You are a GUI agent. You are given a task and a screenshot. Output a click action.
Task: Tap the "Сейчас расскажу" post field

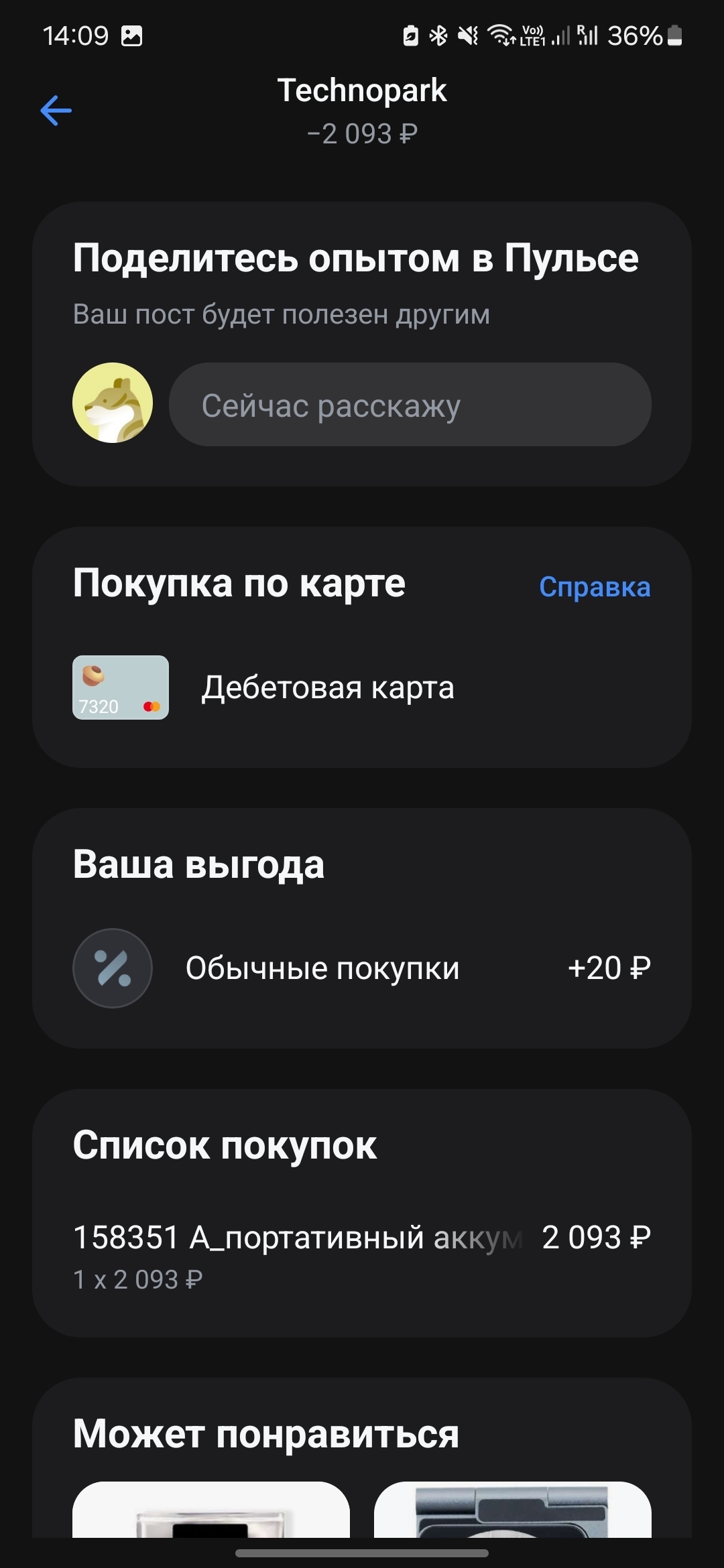coord(410,405)
